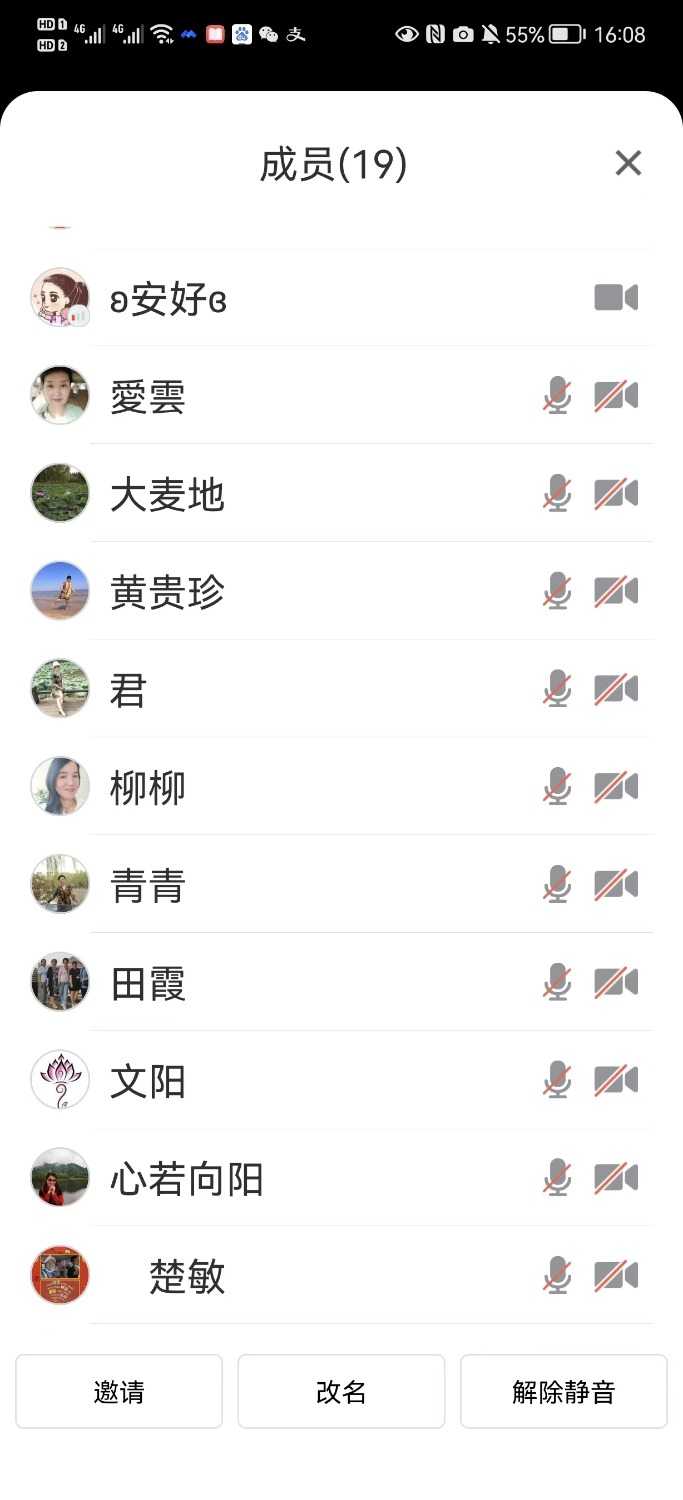Tap the 改名 button
This screenshot has width=683, height=1500.
[341, 1391]
